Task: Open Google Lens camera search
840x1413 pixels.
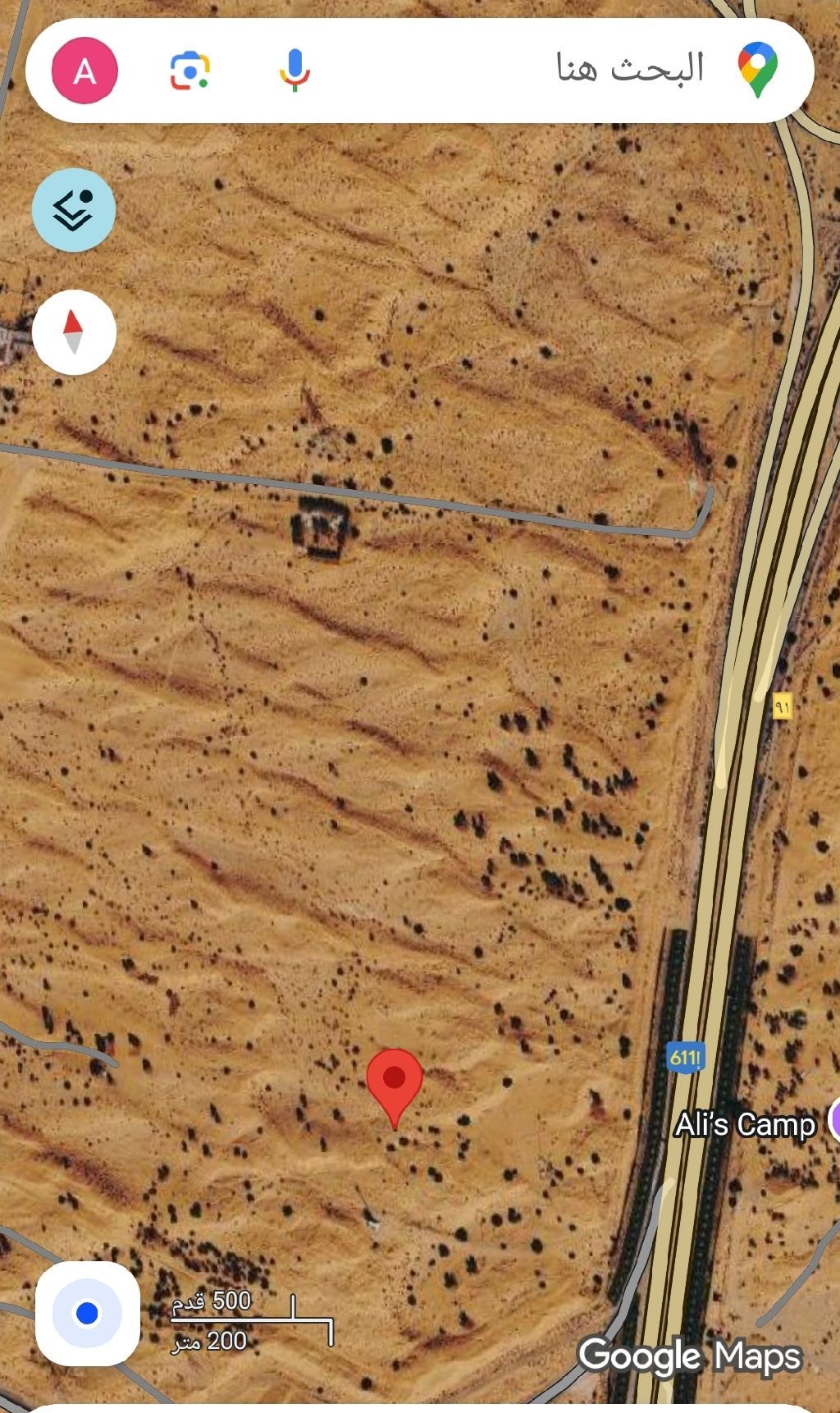Action: point(190,70)
